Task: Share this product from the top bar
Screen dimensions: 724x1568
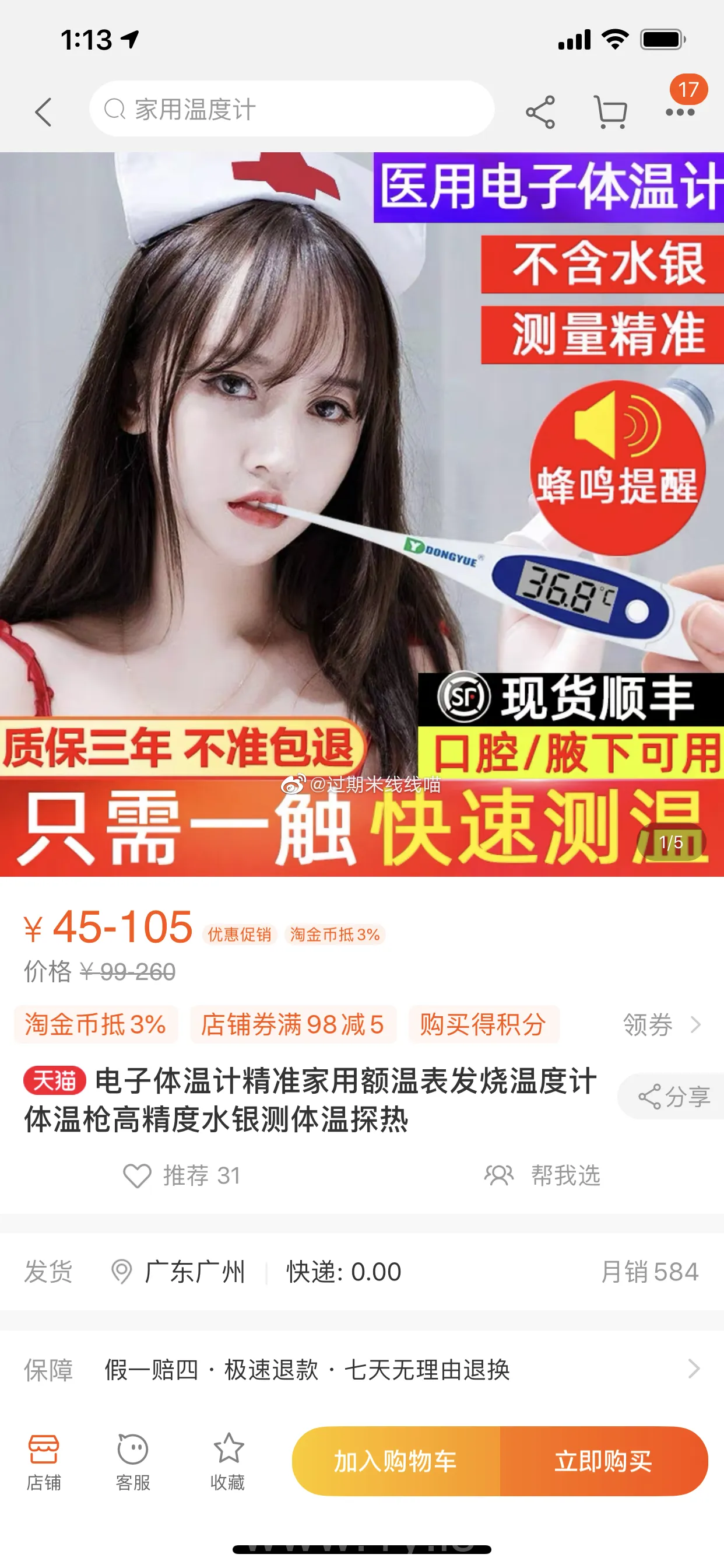Action: point(540,112)
